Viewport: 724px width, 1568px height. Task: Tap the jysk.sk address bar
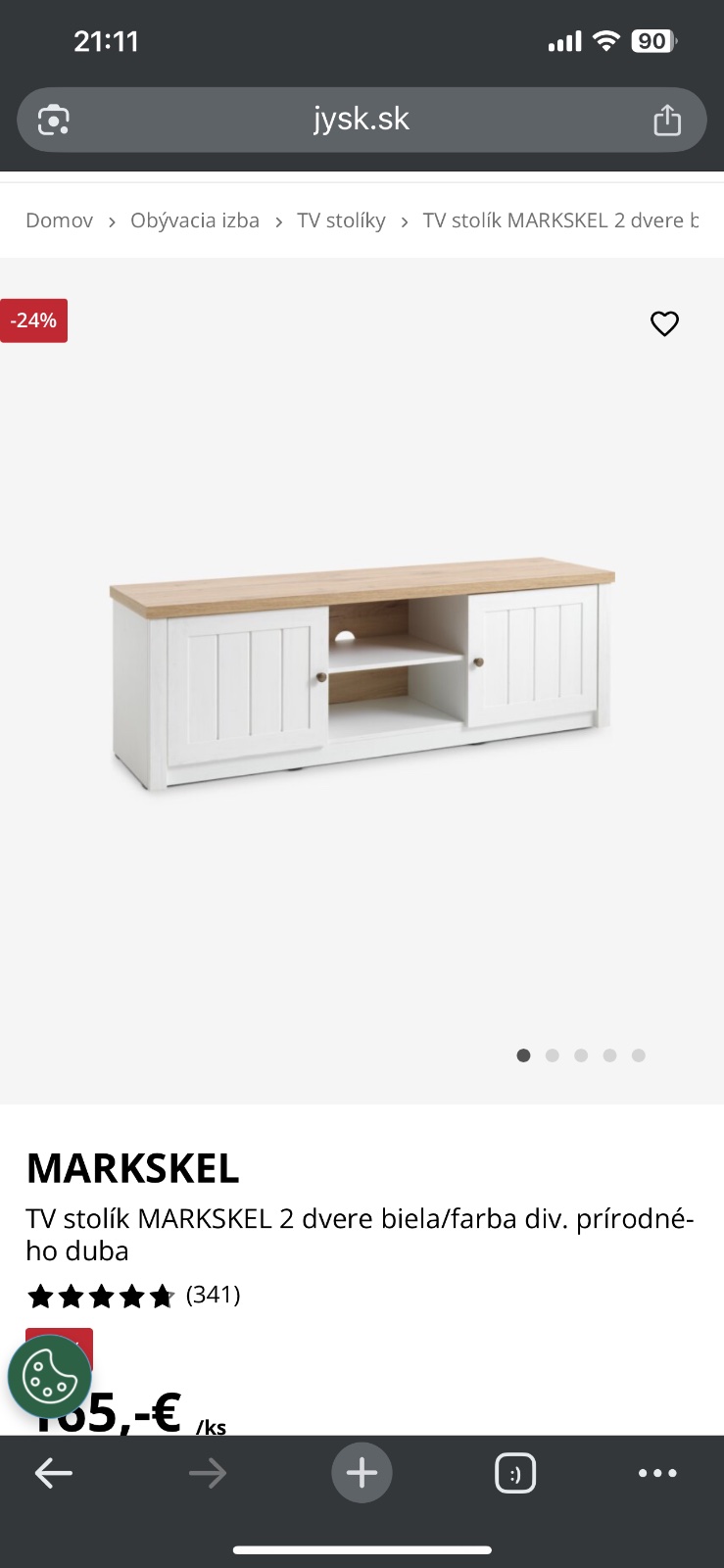[x=361, y=120]
